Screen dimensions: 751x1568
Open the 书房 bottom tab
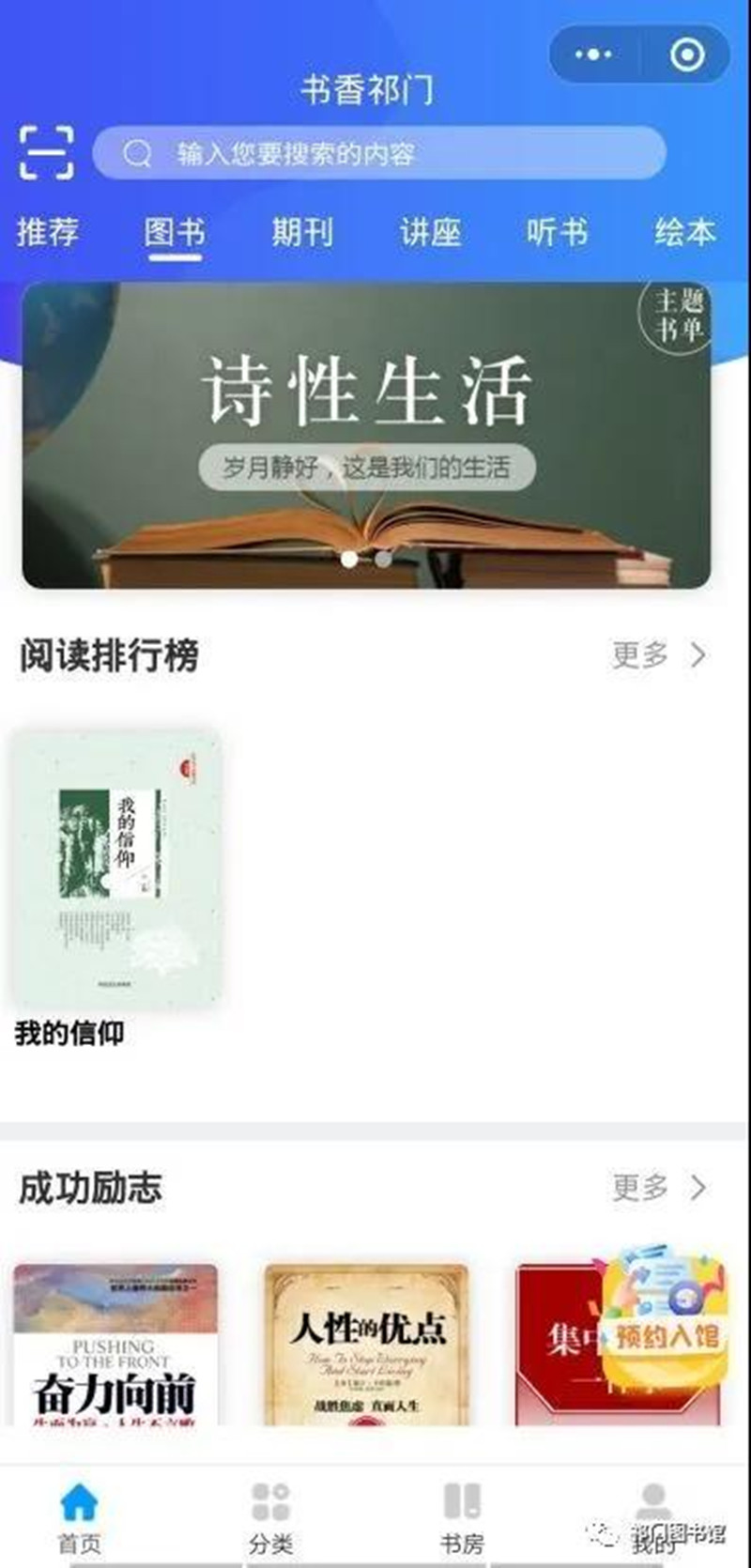[462, 1515]
